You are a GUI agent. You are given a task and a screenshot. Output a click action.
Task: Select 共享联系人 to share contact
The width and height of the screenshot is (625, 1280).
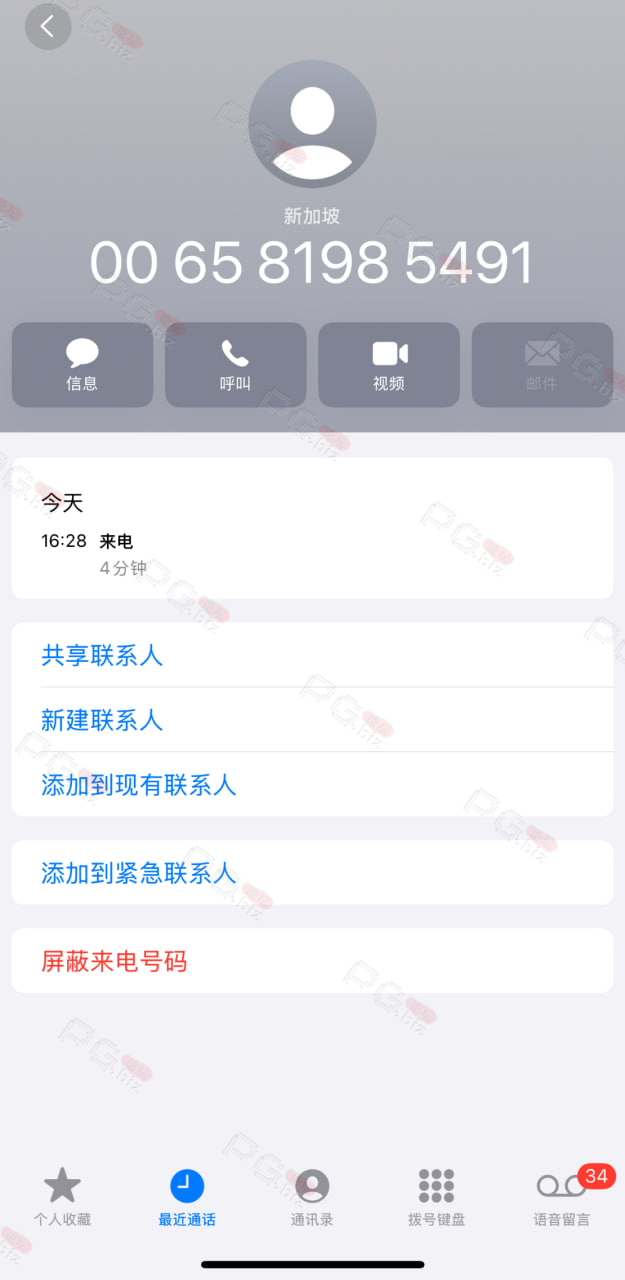point(312,655)
